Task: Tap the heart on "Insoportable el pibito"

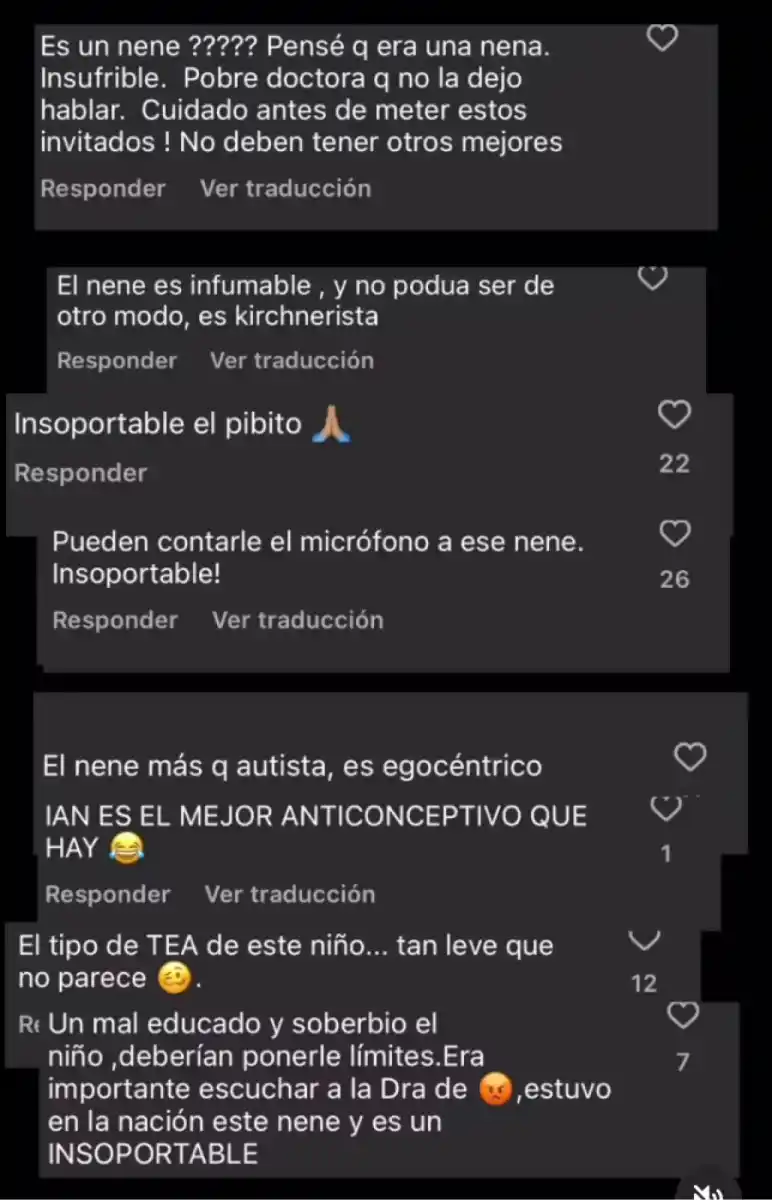Action: click(x=674, y=414)
